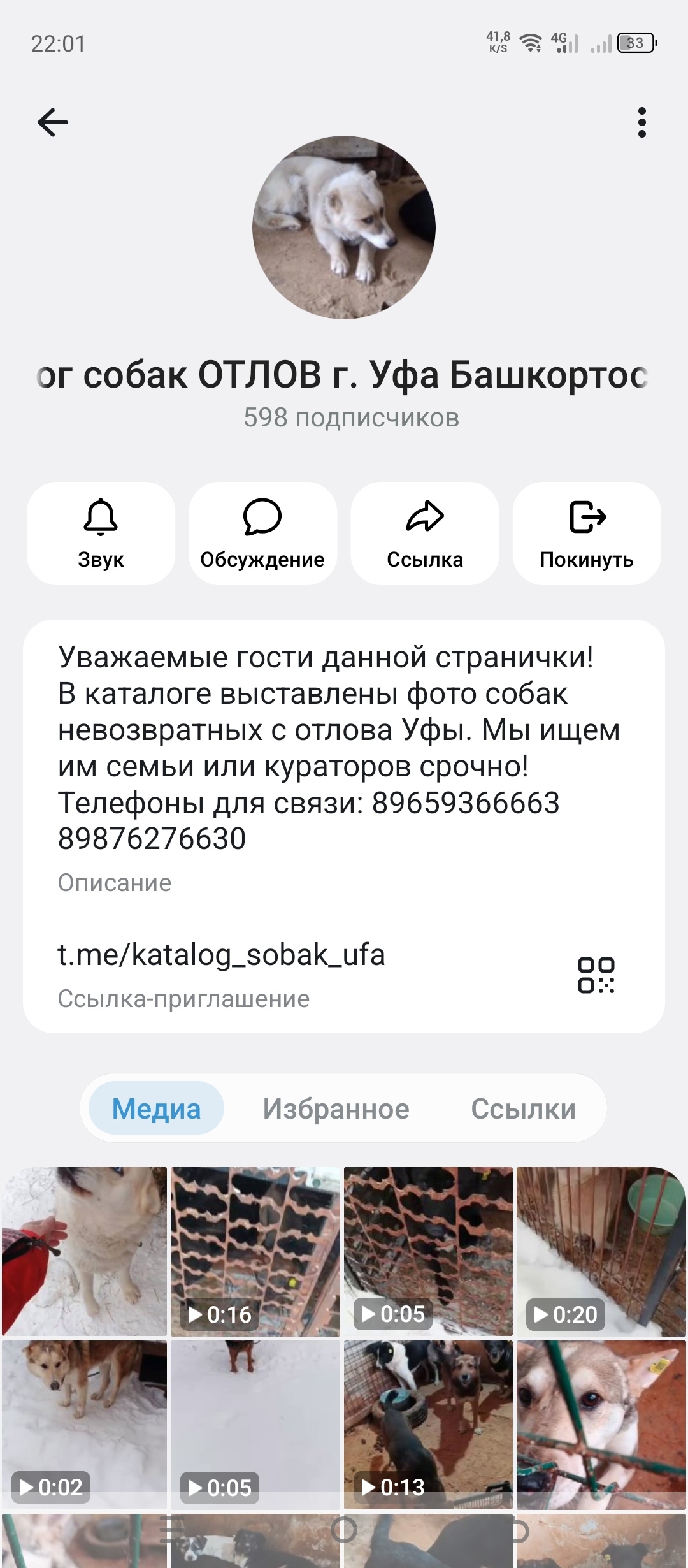Open the channel's dog profile photo

[x=344, y=228]
